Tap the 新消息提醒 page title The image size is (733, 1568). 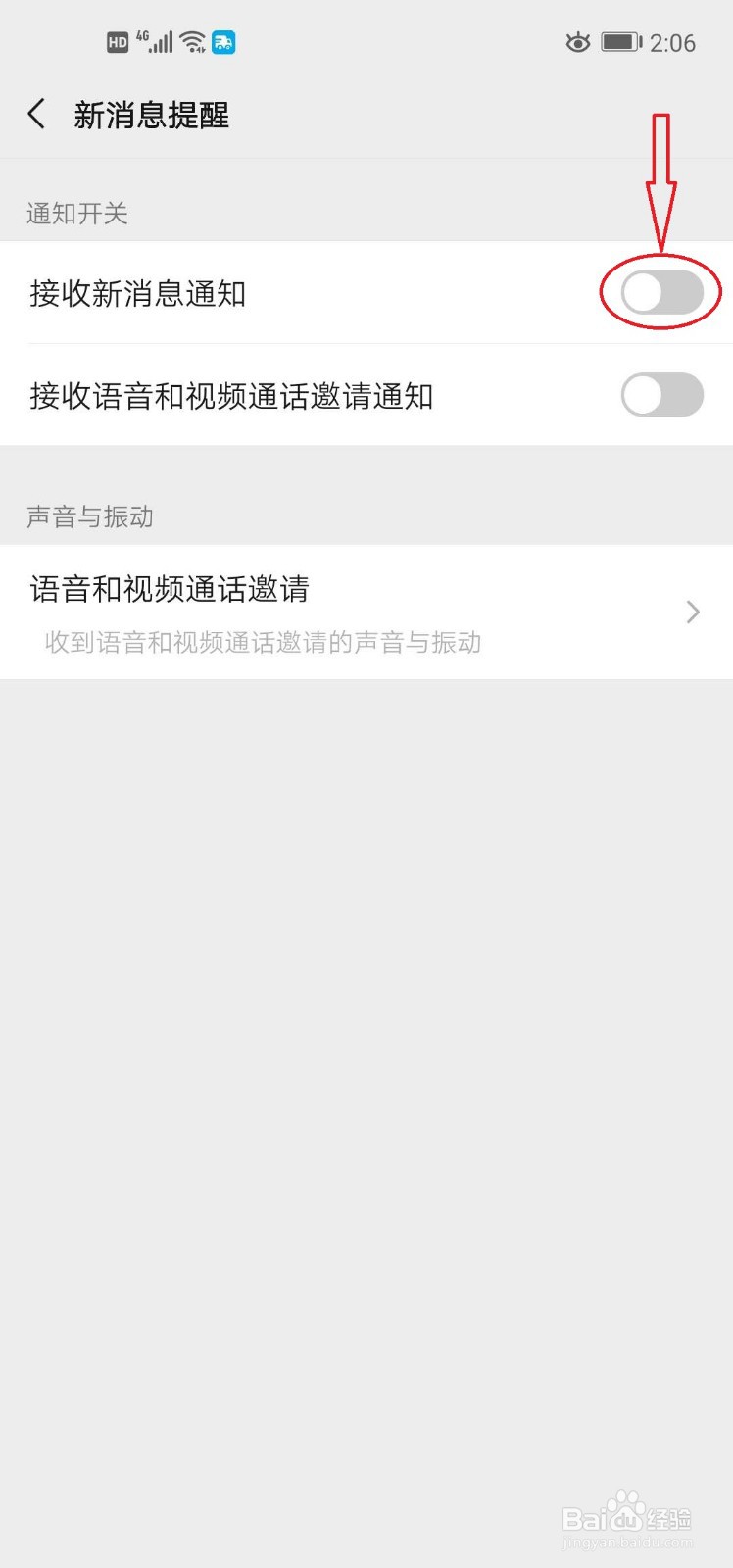point(152,115)
